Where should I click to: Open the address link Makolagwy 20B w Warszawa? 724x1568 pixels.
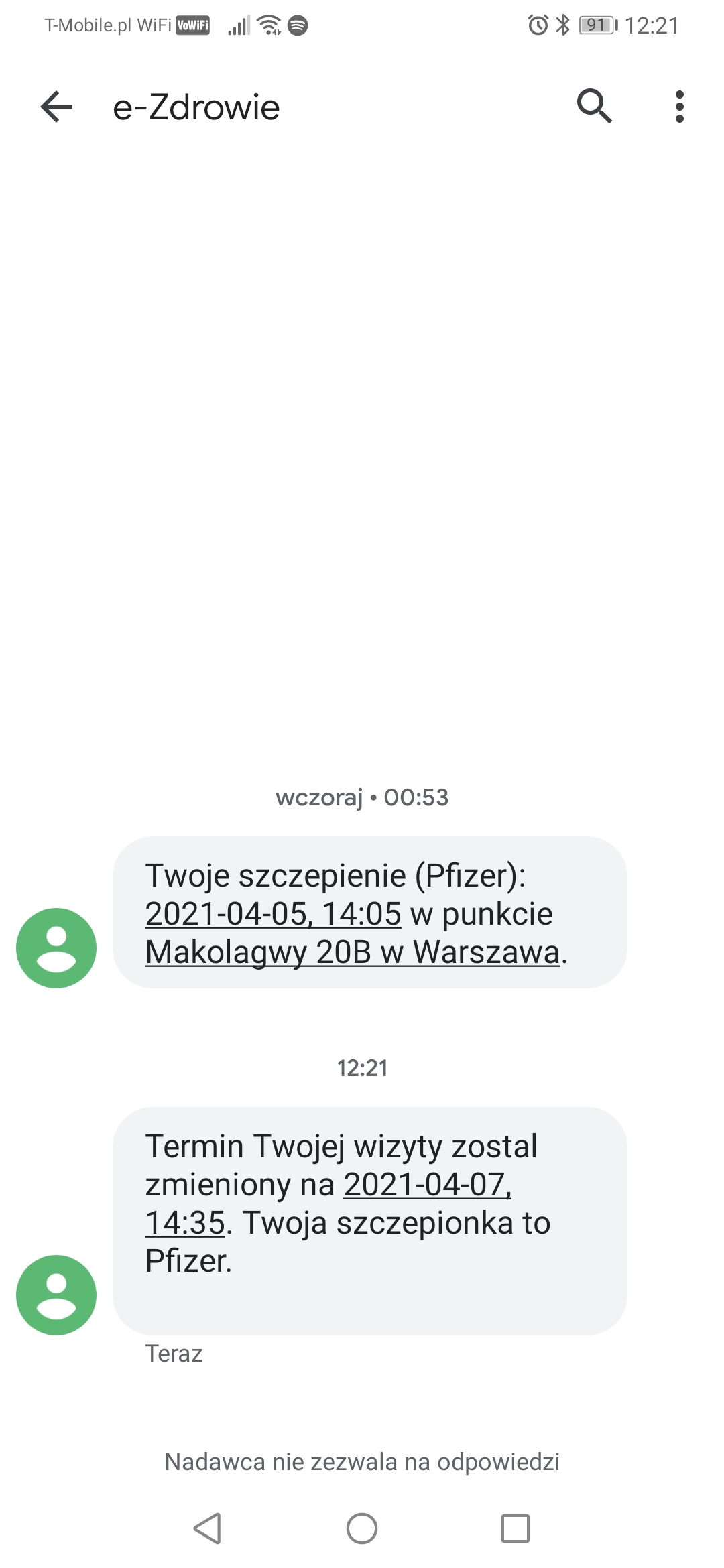pos(353,952)
